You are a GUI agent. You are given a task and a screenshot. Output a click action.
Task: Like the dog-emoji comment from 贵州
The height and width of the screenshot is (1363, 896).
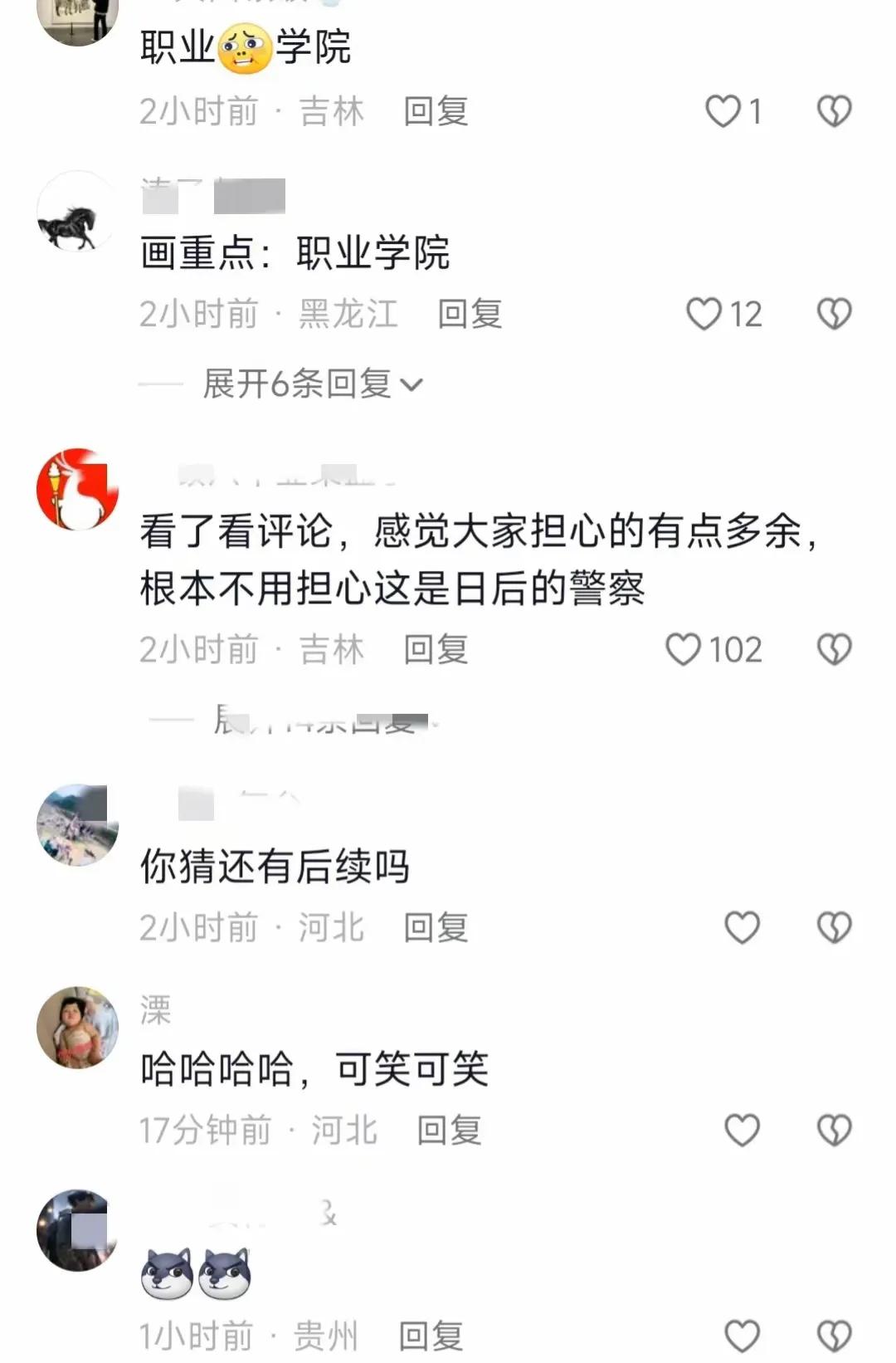(x=742, y=1336)
